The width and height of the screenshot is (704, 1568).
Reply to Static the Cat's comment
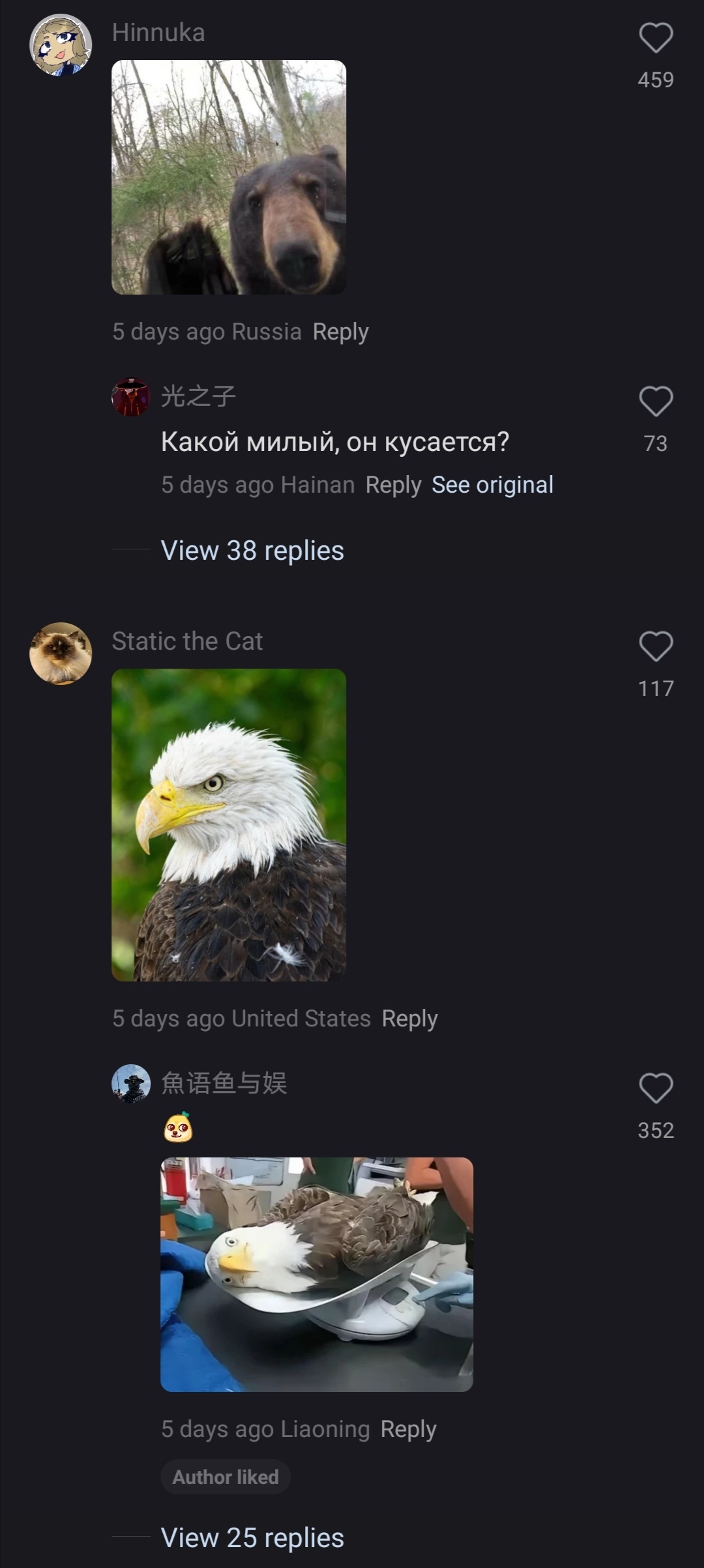[409, 1019]
